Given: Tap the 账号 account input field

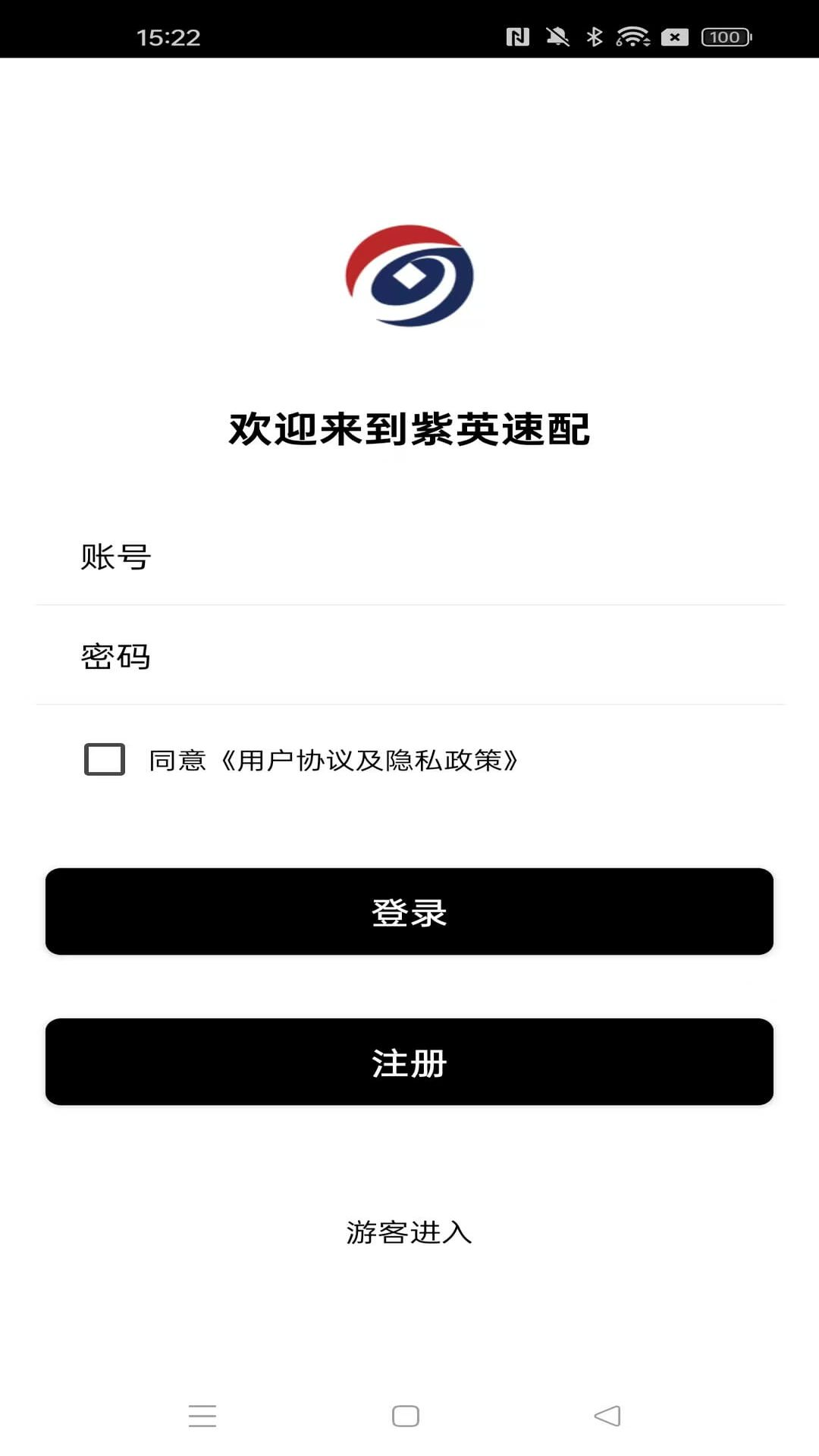Looking at the screenshot, I should [x=409, y=557].
